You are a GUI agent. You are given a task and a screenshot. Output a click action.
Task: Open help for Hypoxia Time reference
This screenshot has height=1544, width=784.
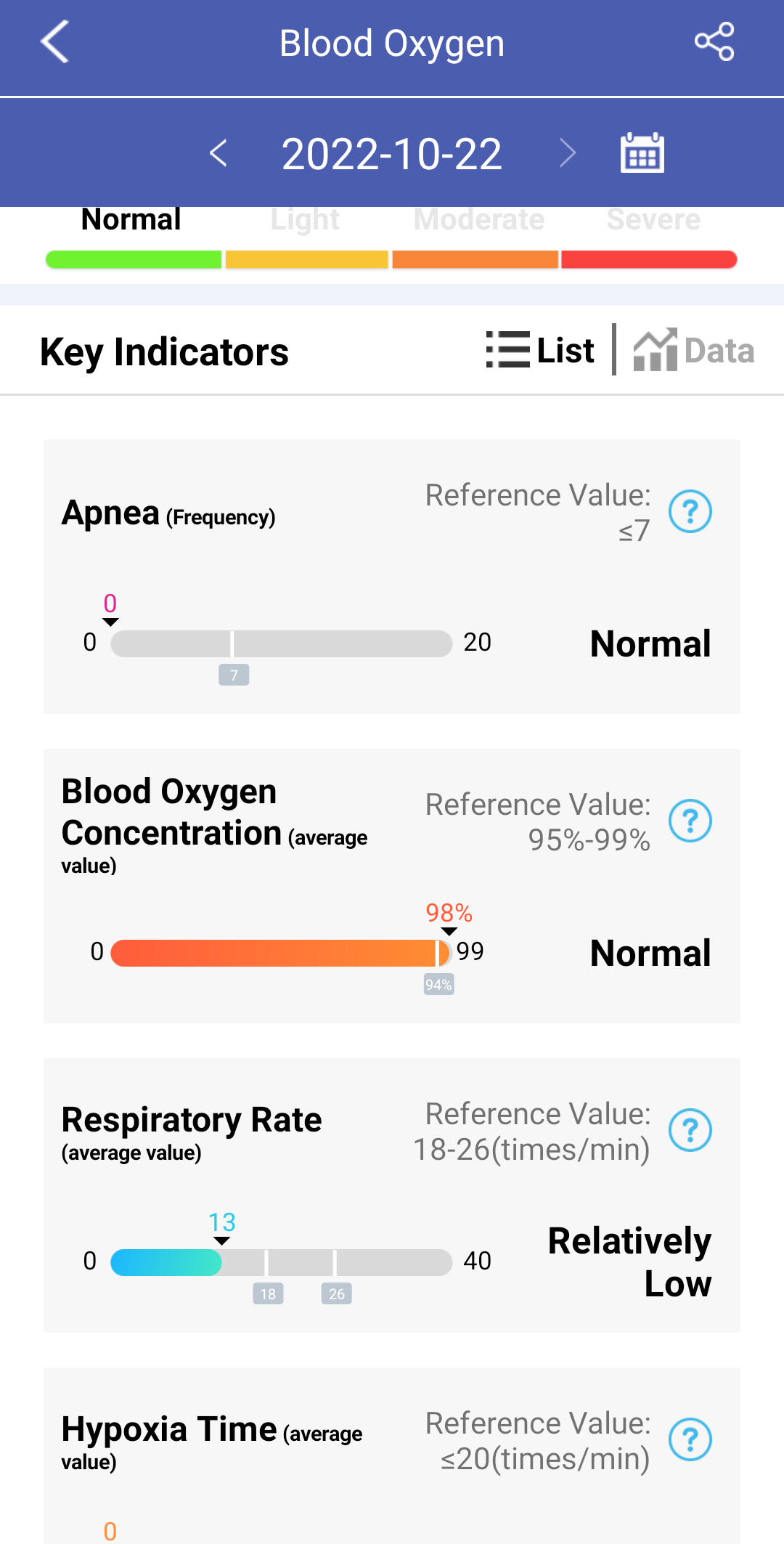click(x=690, y=1439)
